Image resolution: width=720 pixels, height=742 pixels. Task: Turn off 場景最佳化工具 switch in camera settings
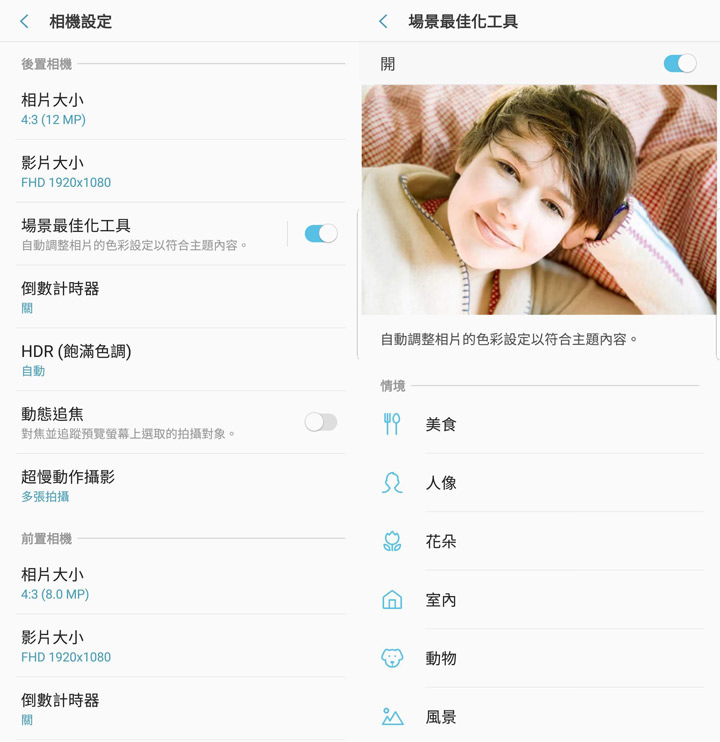click(320, 234)
